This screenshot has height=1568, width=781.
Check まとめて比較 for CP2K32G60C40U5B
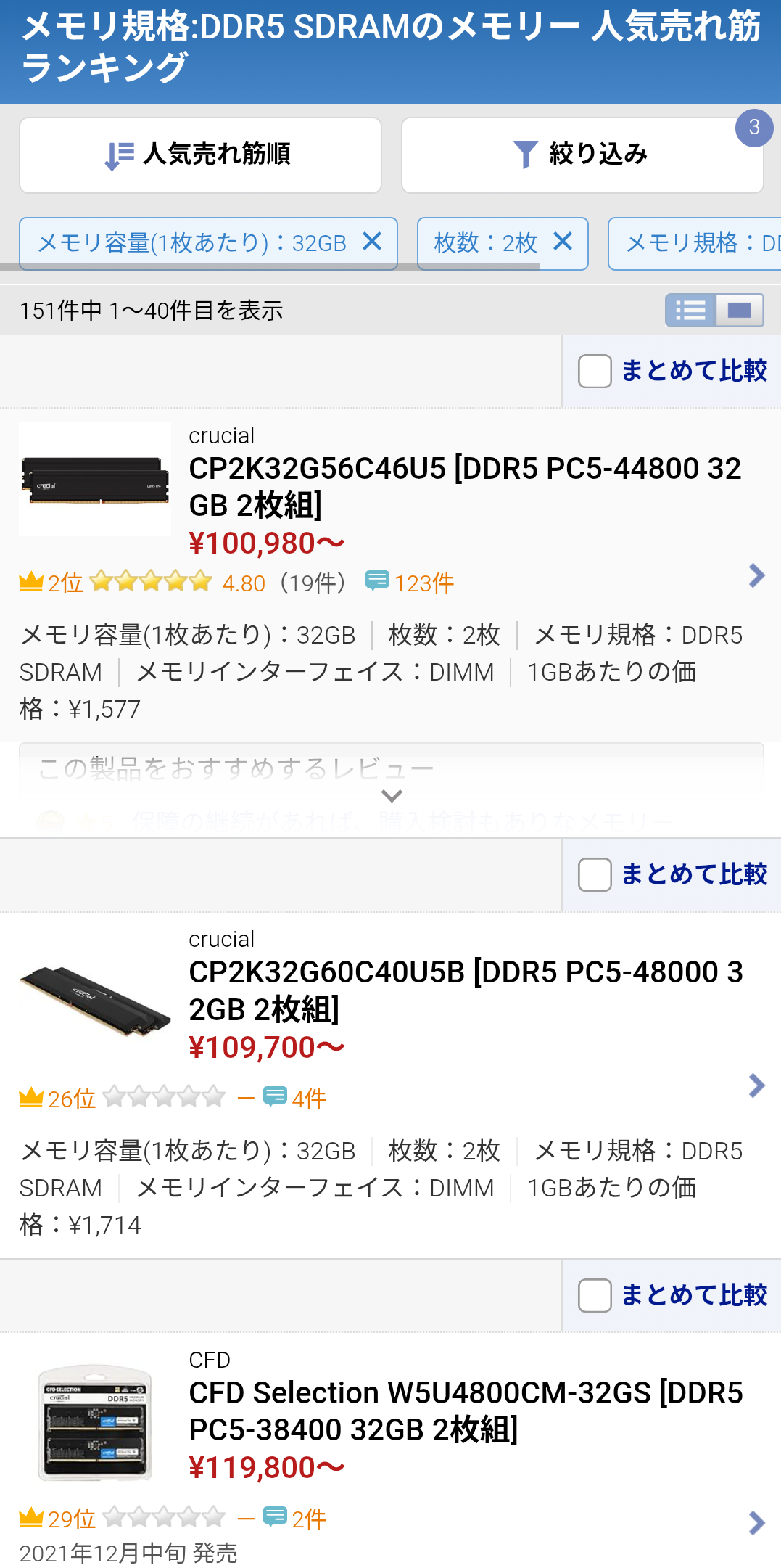coord(595,875)
